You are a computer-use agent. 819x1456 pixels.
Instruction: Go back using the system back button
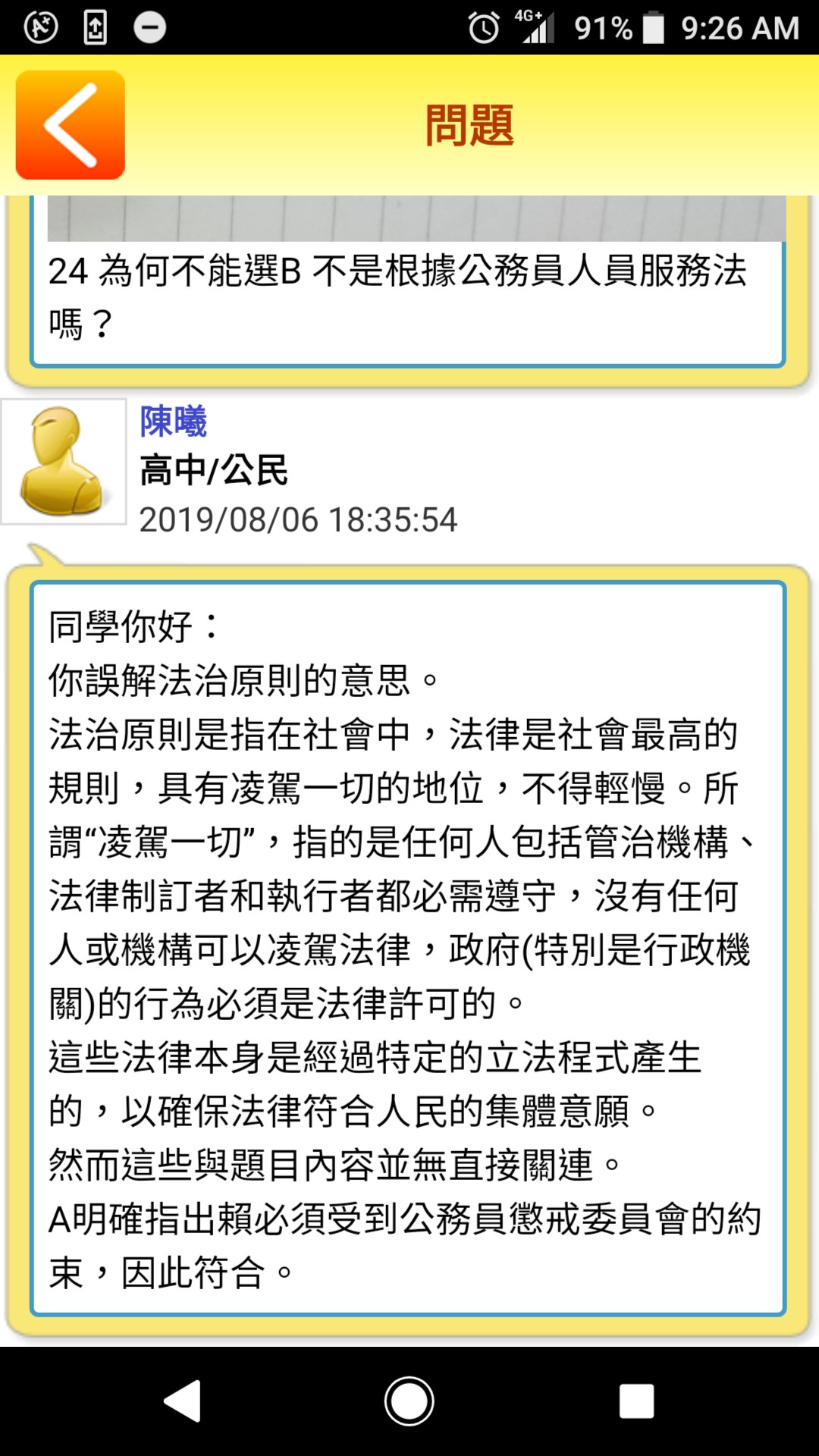[x=183, y=1401]
